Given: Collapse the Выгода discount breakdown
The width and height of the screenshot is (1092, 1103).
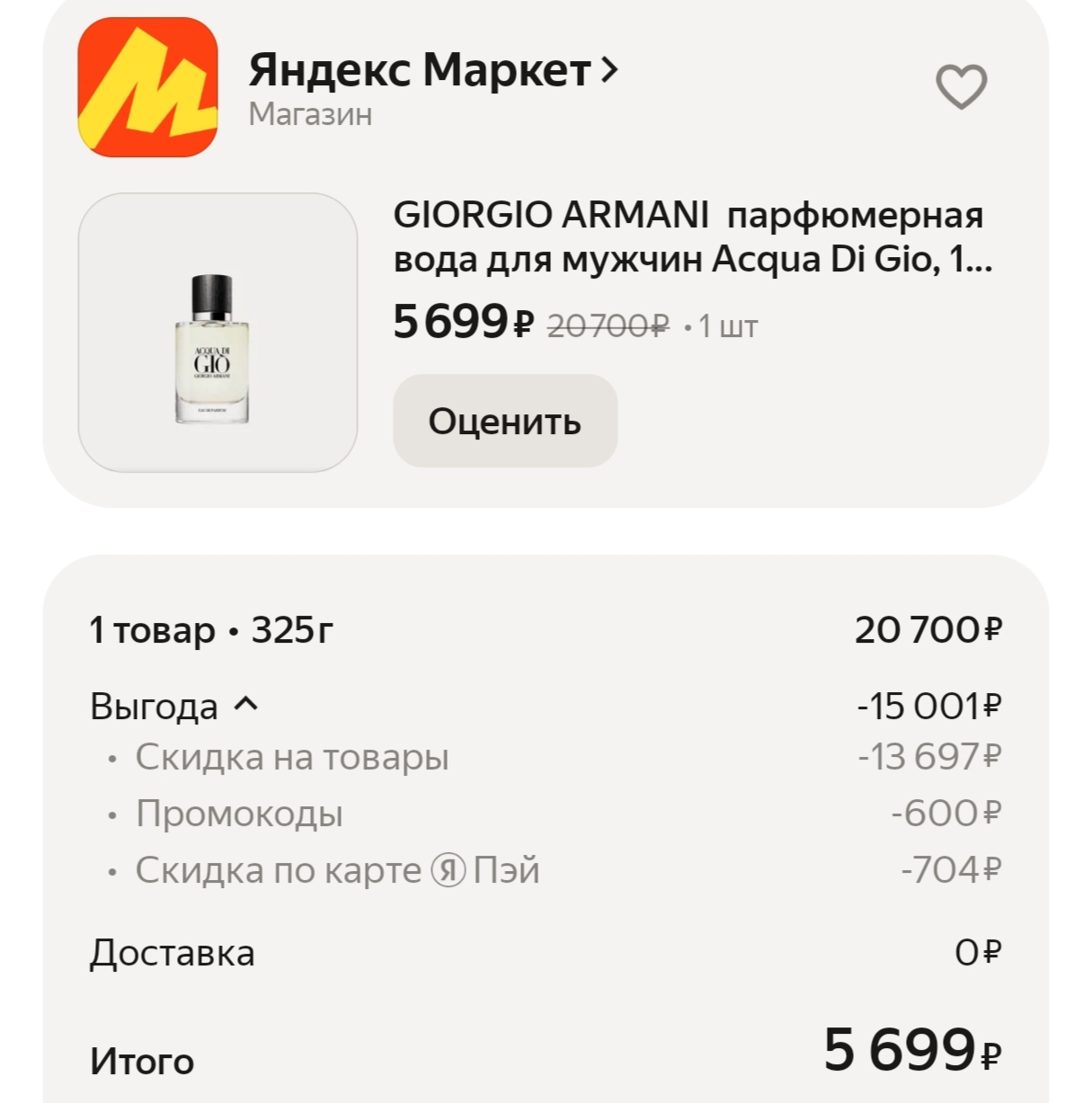Looking at the screenshot, I should (x=246, y=706).
